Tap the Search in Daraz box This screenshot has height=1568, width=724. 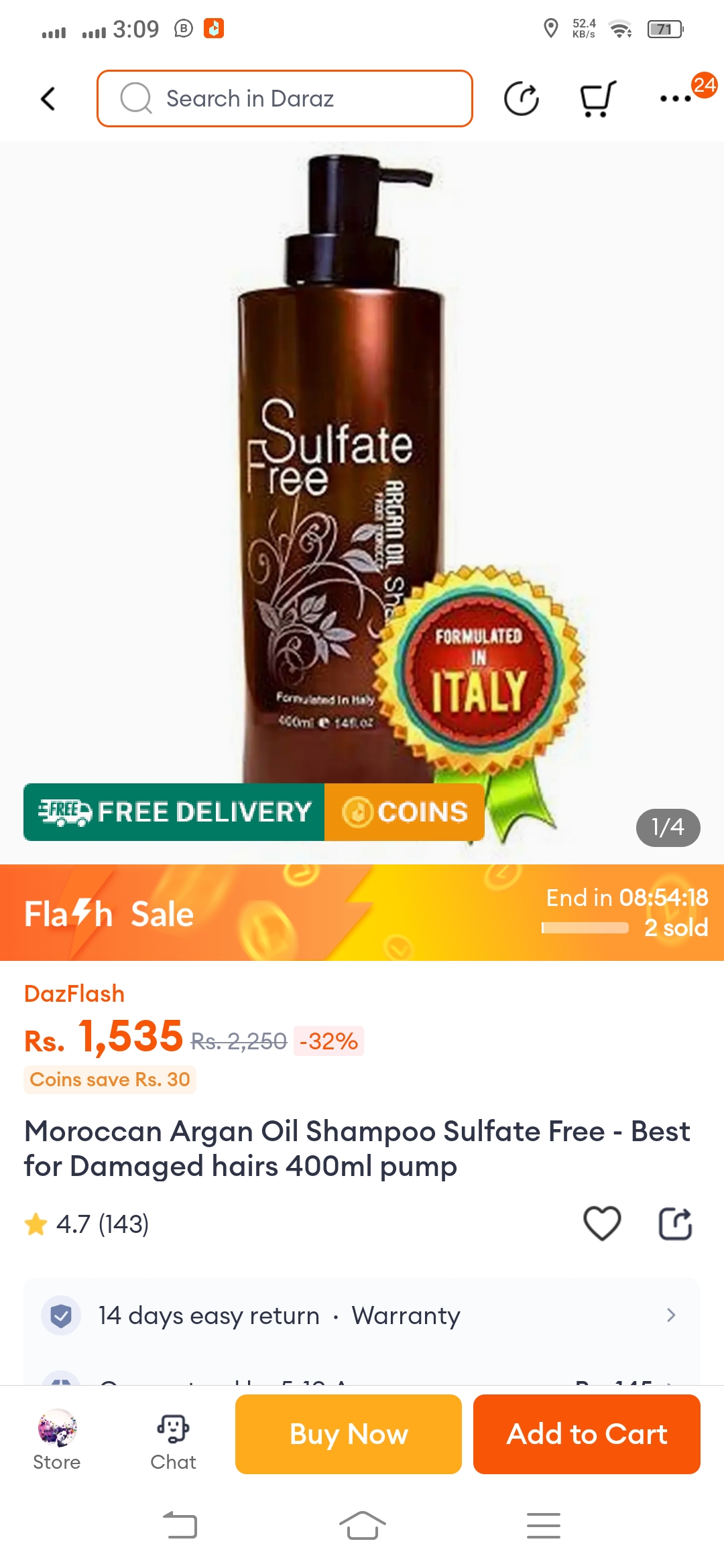(x=285, y=99)
